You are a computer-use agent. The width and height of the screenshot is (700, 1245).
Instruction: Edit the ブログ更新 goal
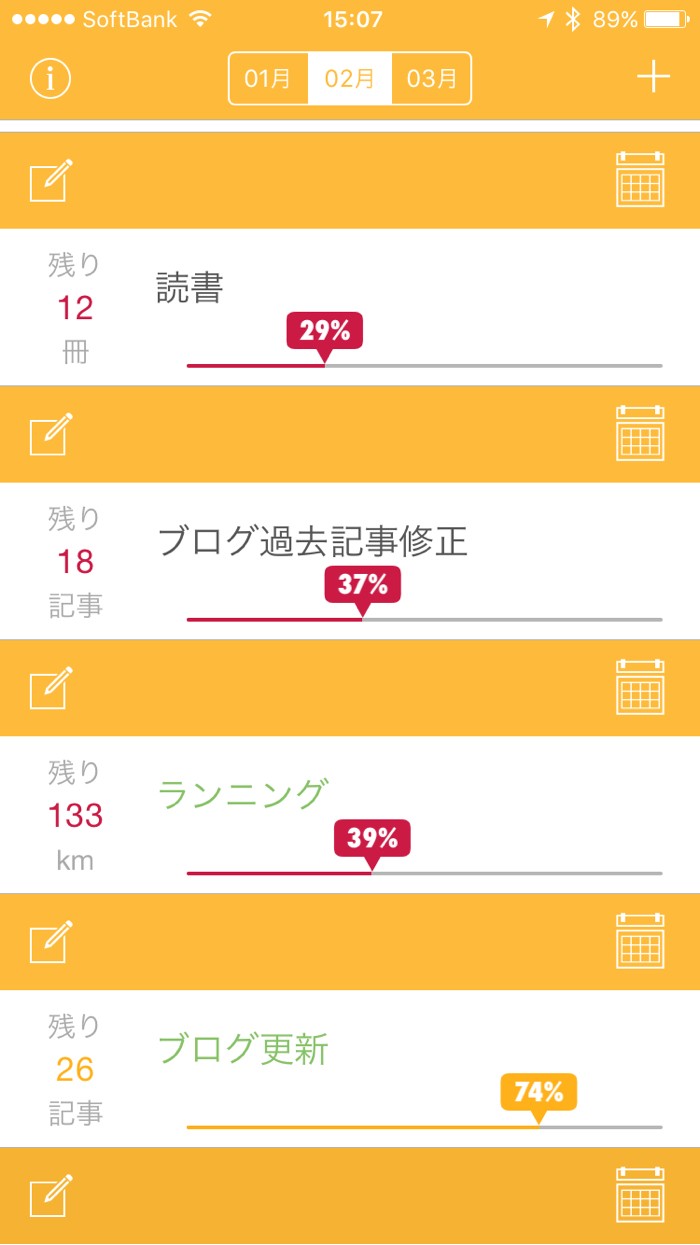(51, 943)
